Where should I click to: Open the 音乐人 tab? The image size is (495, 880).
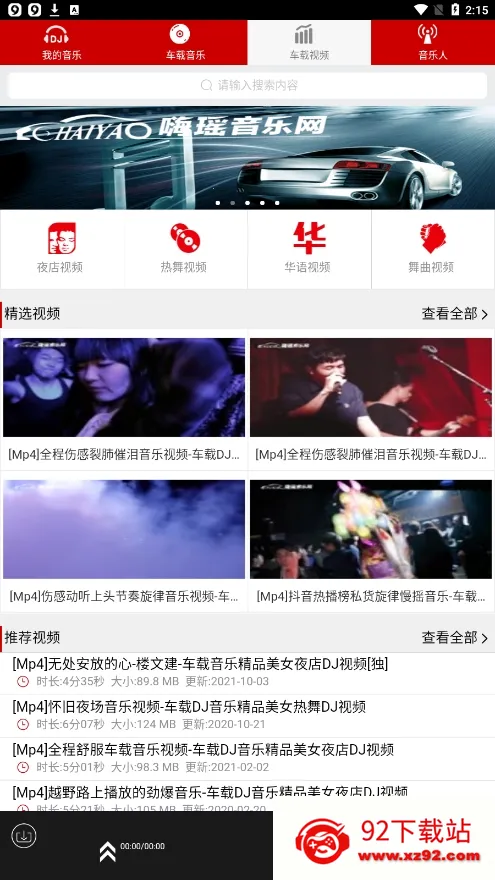[433, 43]
